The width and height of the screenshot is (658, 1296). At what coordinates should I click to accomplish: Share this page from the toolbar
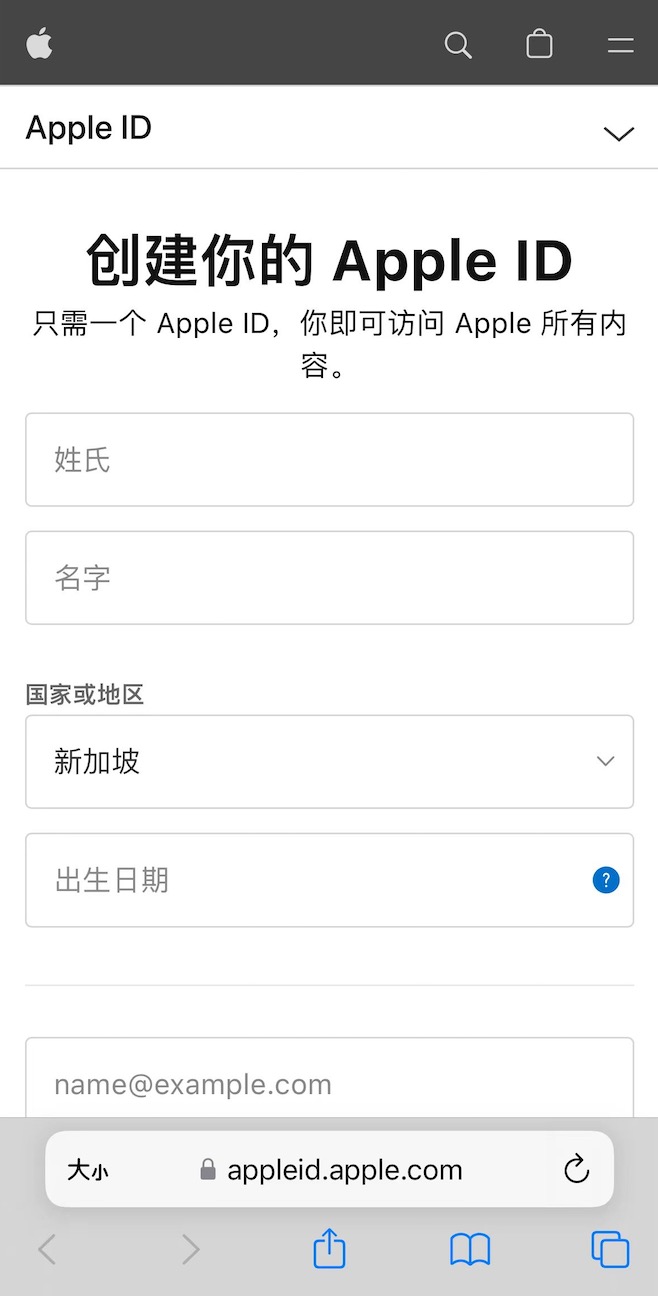coord(329,1250)
